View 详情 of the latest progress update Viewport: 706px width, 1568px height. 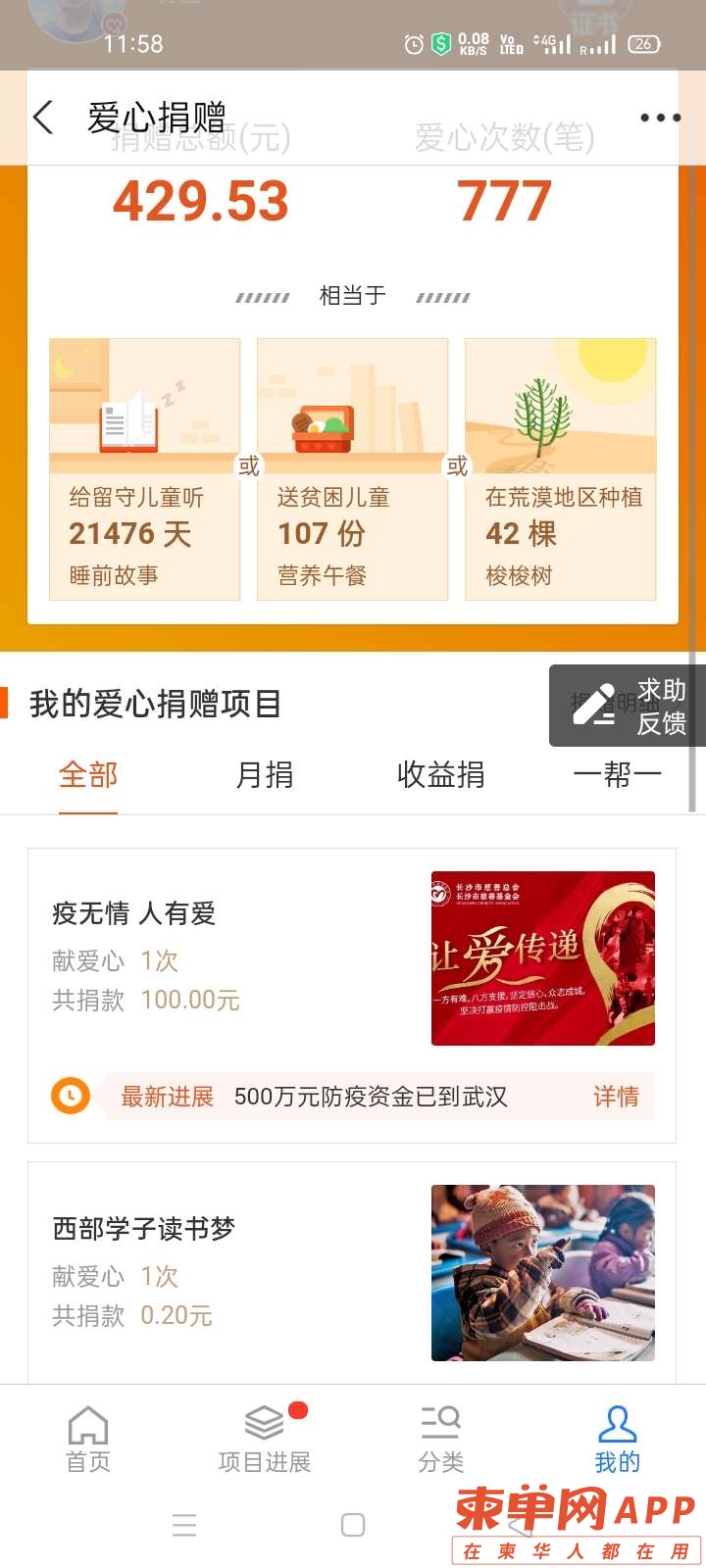tap(616, 1097)
